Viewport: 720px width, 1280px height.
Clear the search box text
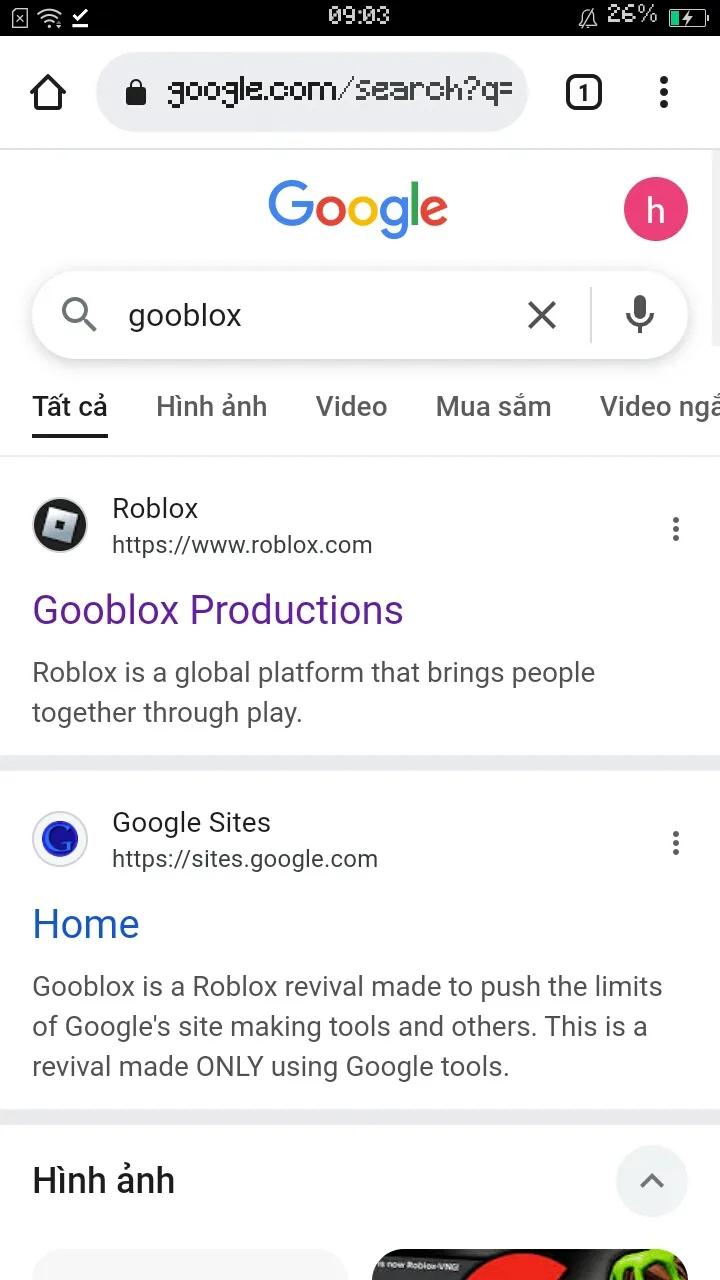[542, 316]
